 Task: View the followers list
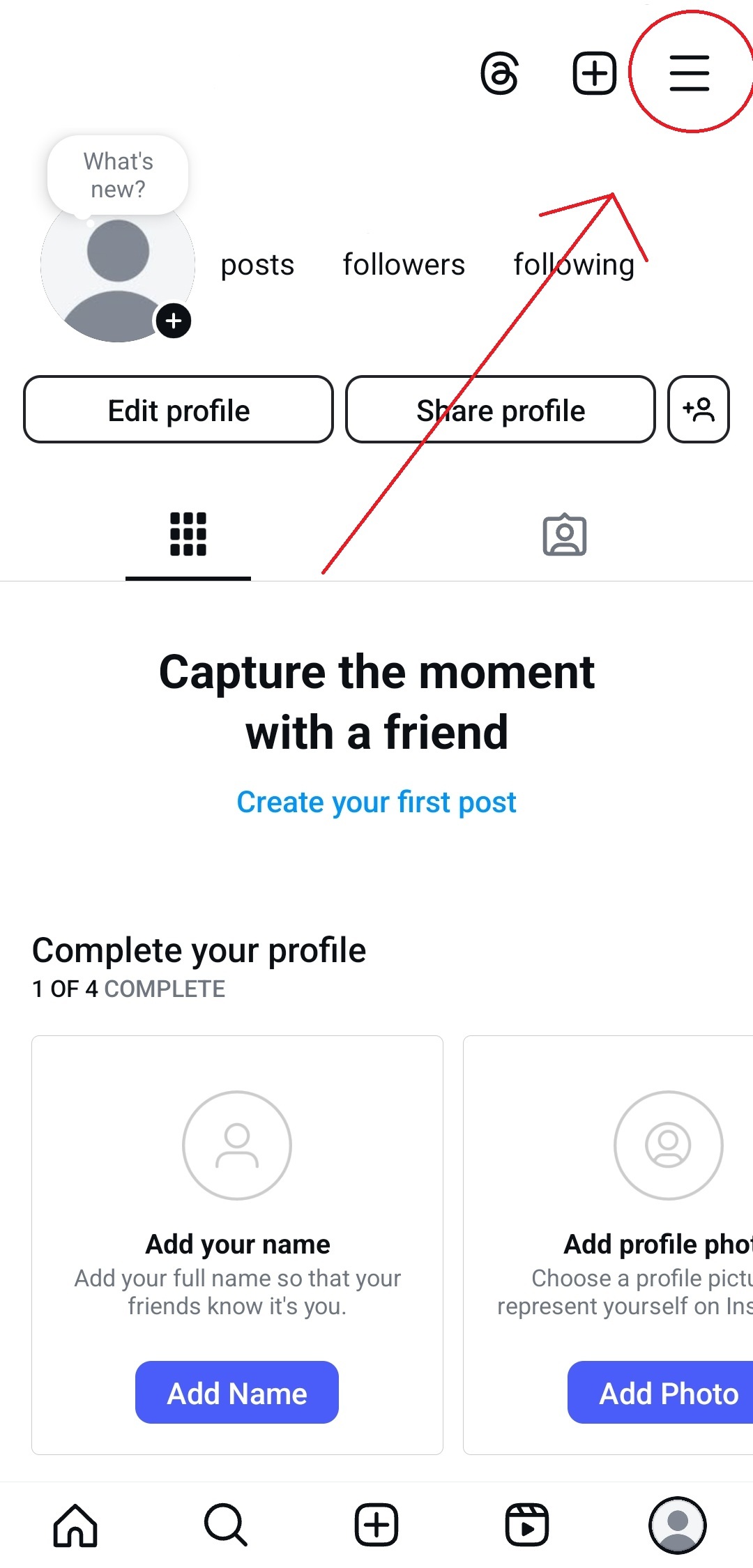click(404, 265)
